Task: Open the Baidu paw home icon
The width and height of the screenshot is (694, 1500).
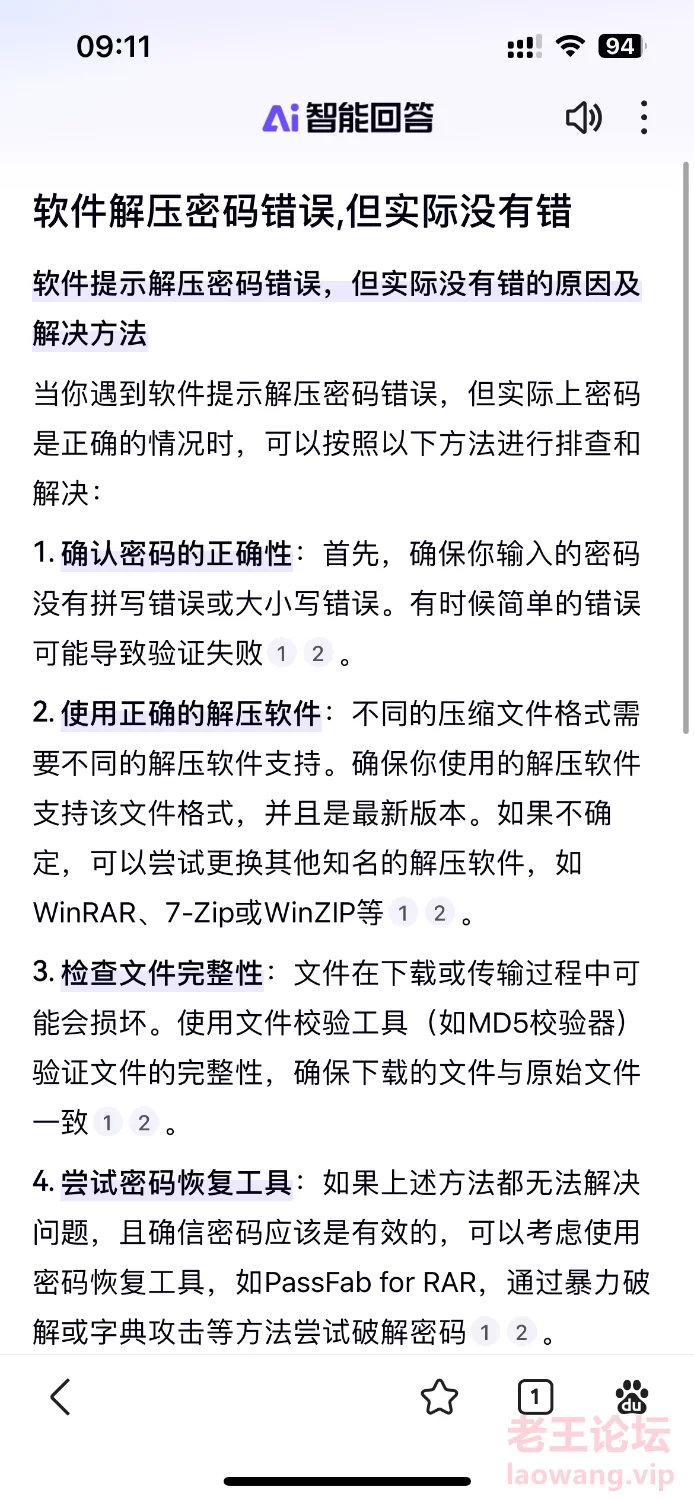Action: (x=632, y=1397)
